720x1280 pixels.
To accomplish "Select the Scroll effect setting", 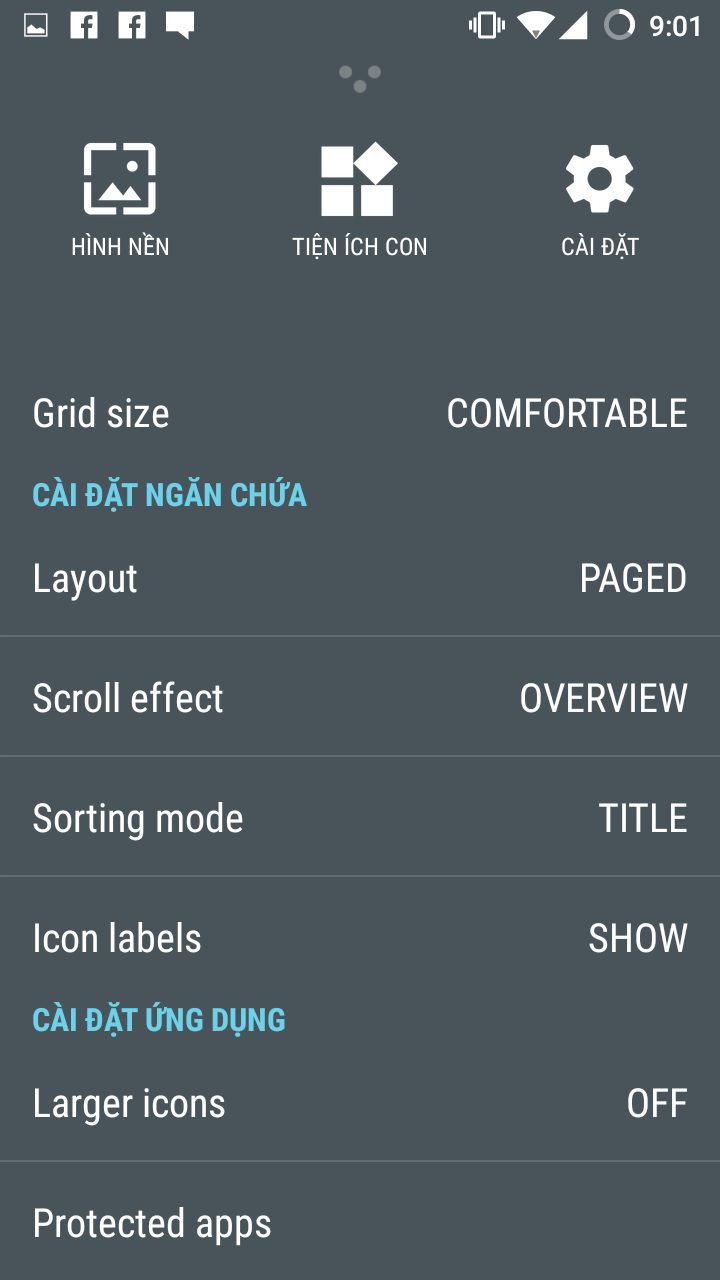I will point(360,698).
